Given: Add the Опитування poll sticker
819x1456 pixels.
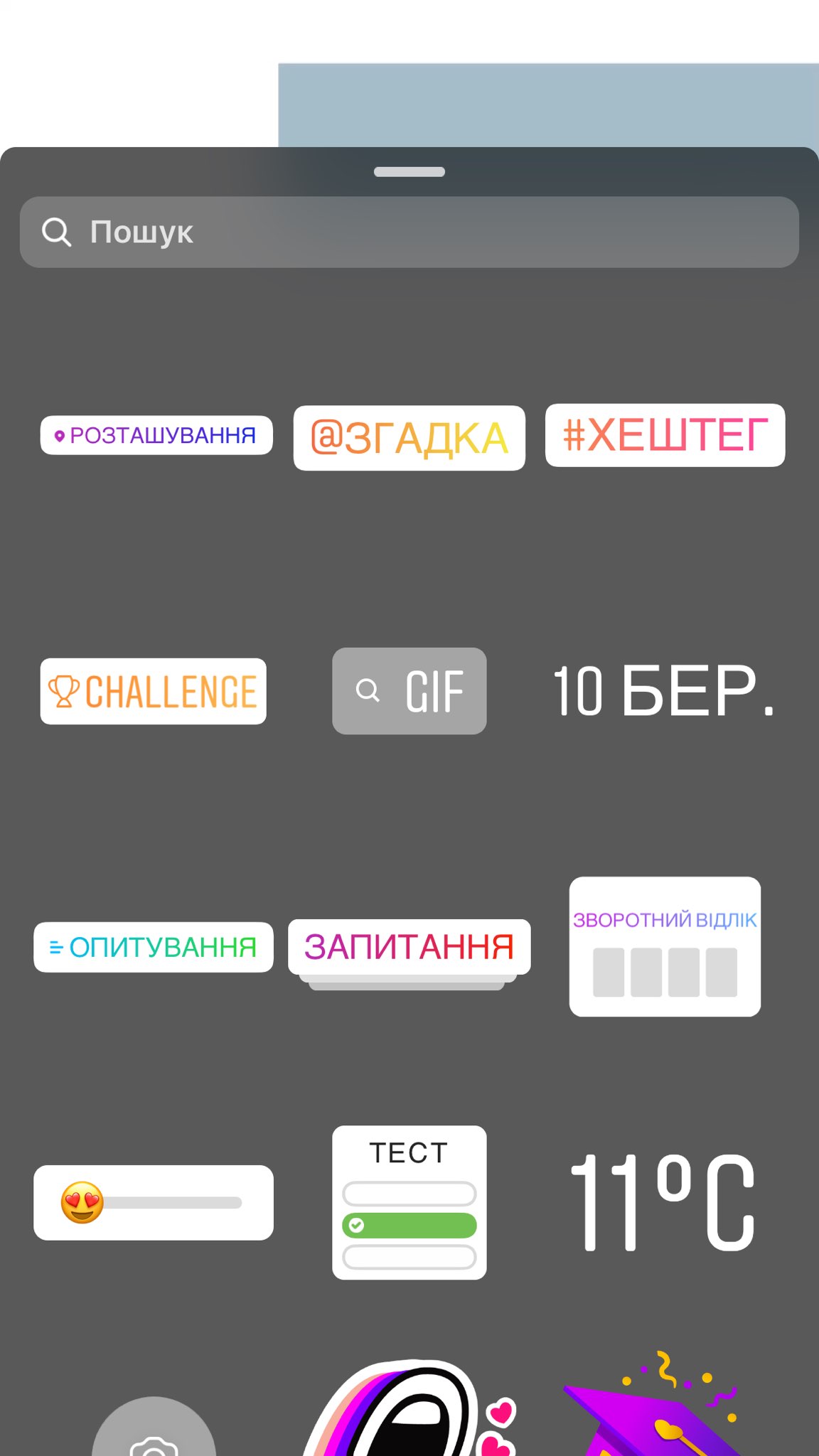Looking at the screenshot, I should [x=154, y=947].
